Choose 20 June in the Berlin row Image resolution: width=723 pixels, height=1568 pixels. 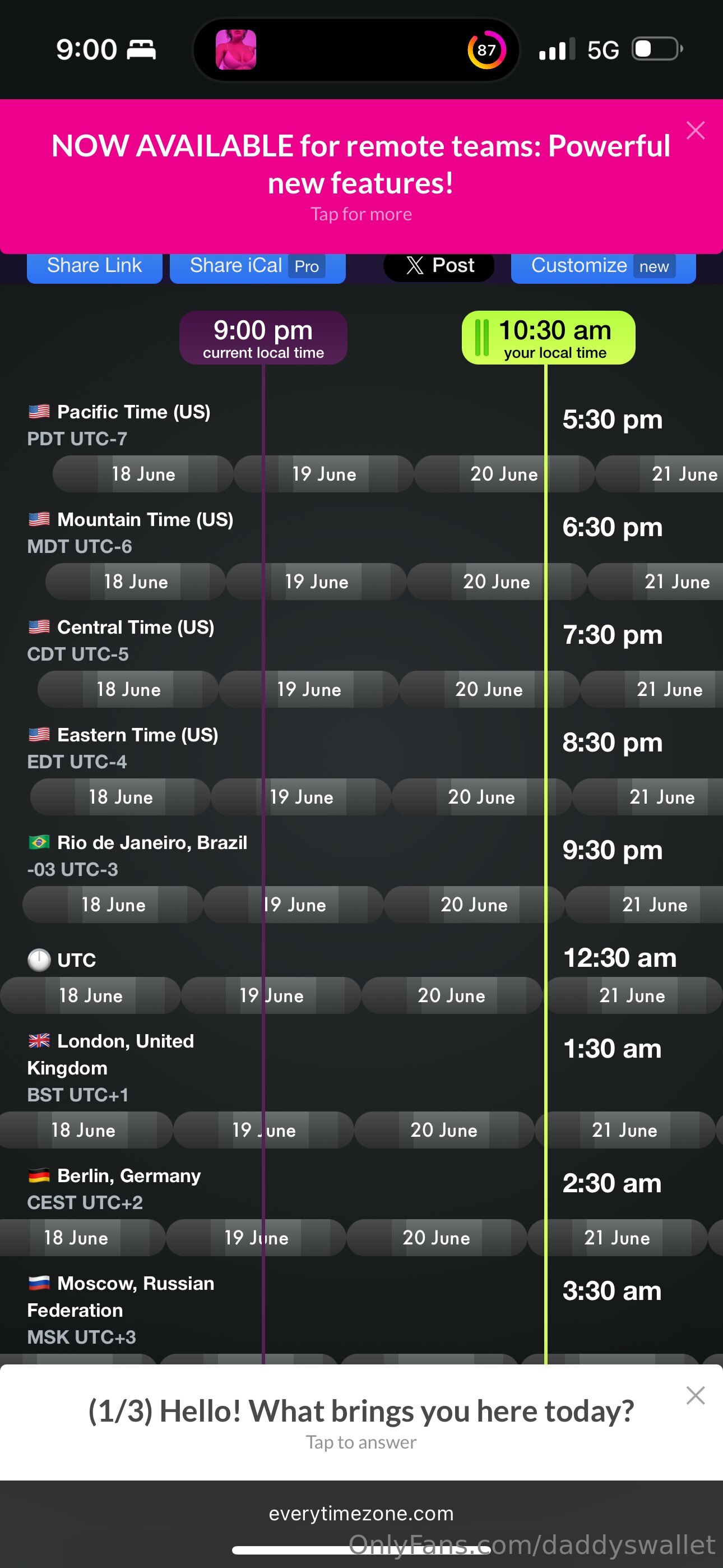pyautogui.click(x=435, y=1238)
